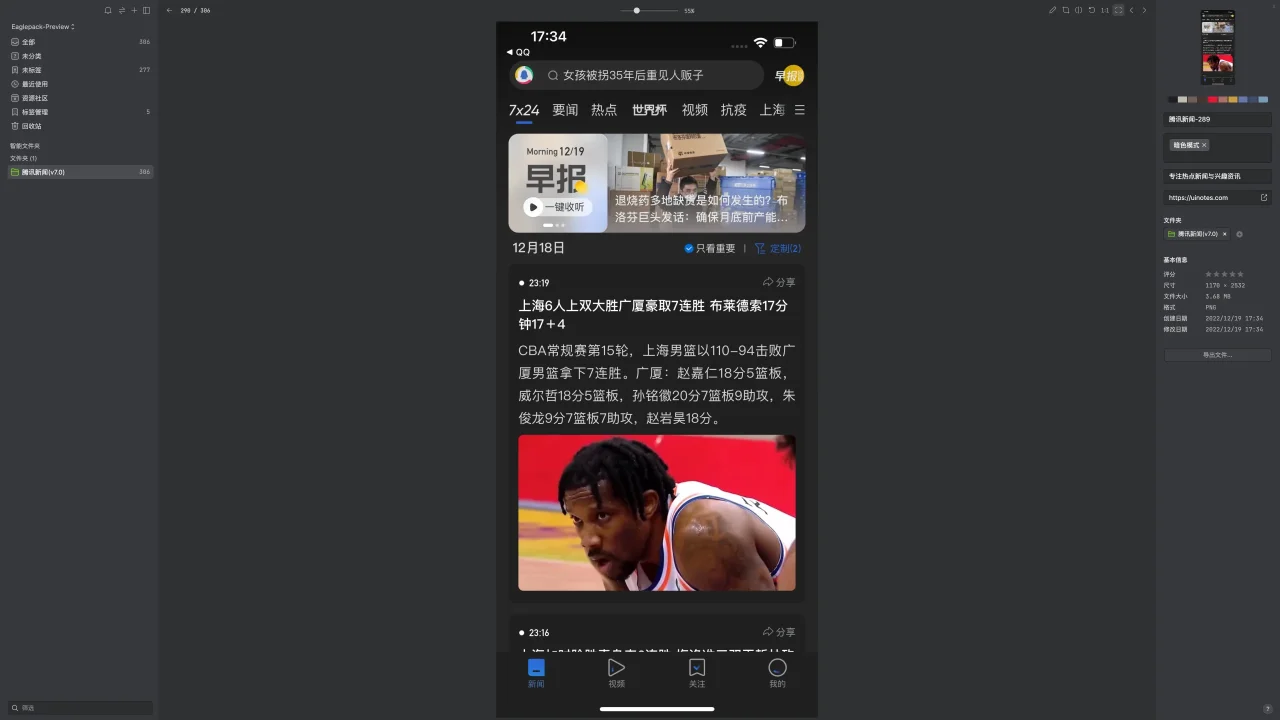Open the Eaglepack-Preview library switcher
Viewport: 1280px width, 720px height.
pyautogui.click(x=43, y=27)
